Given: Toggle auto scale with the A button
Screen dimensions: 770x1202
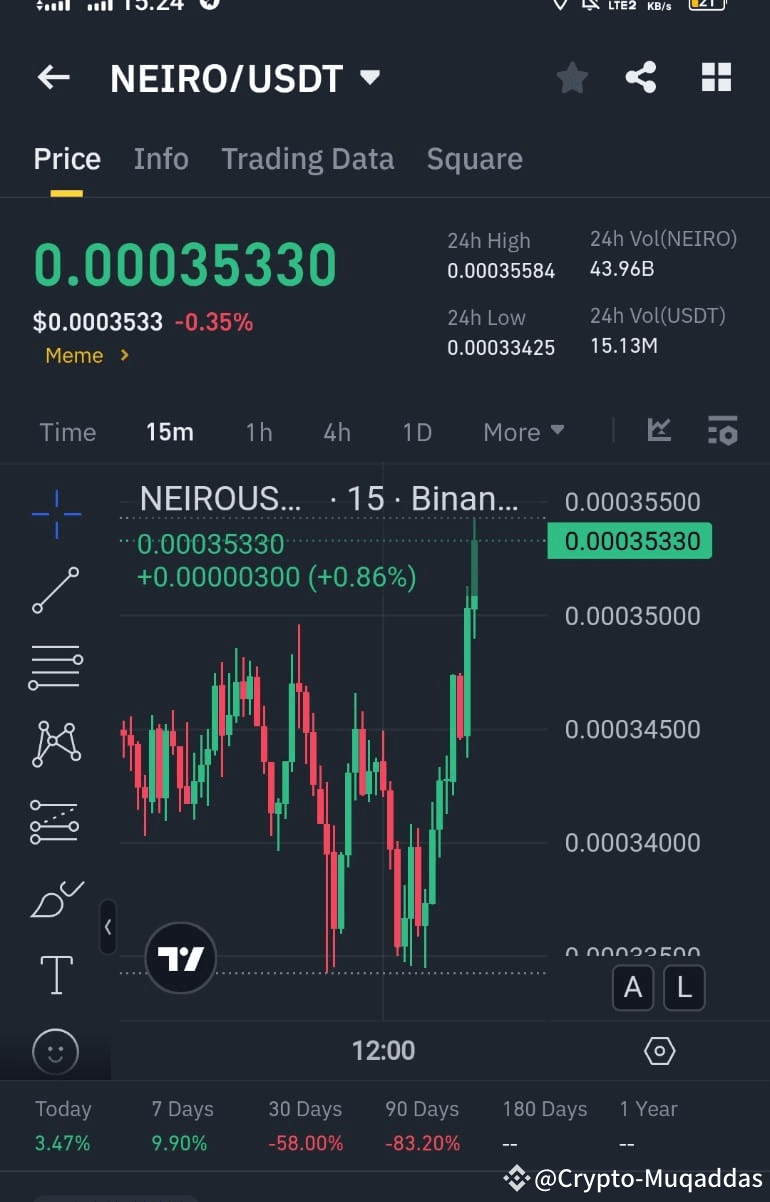Looking at the screenshot, I should click(633, 988).
